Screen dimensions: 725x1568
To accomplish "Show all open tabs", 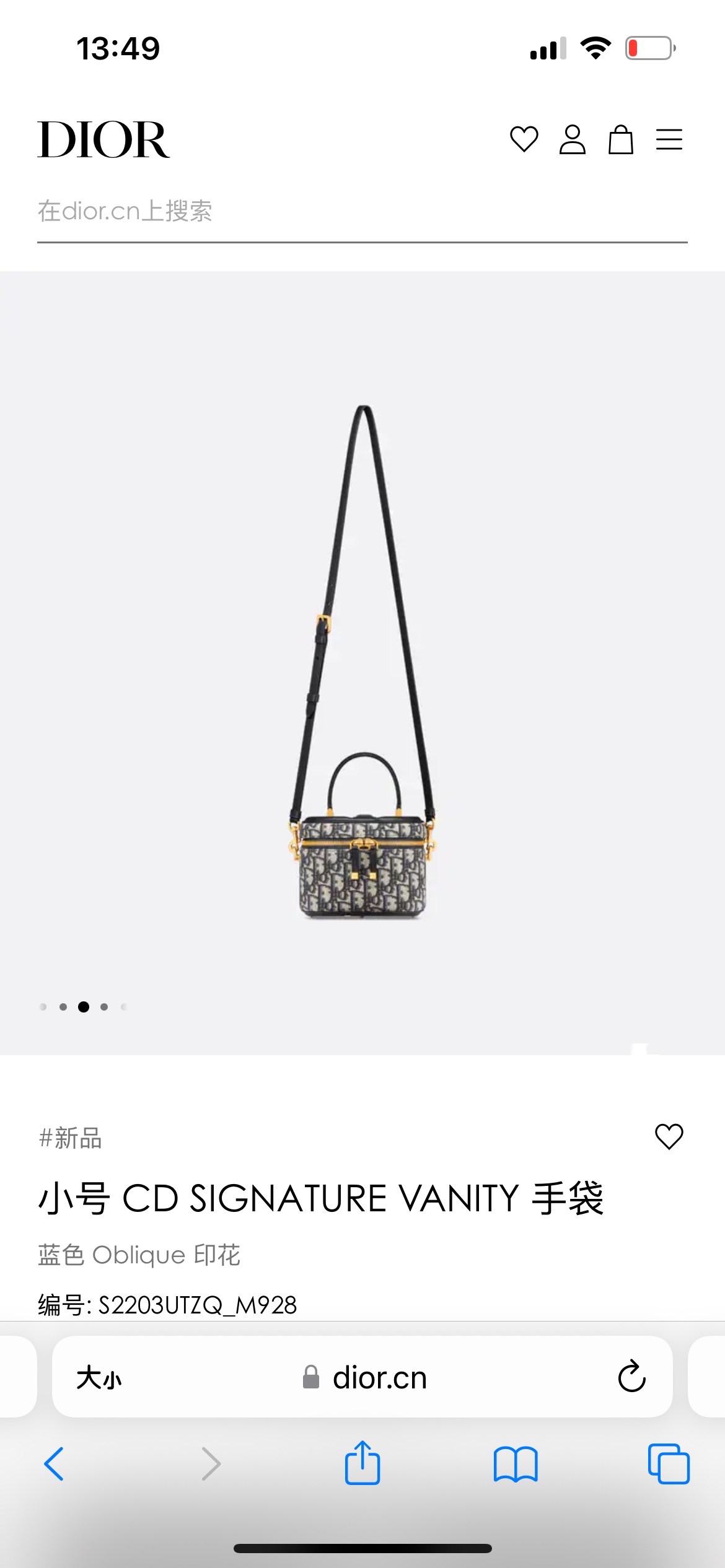I will tap(669, 1464).
